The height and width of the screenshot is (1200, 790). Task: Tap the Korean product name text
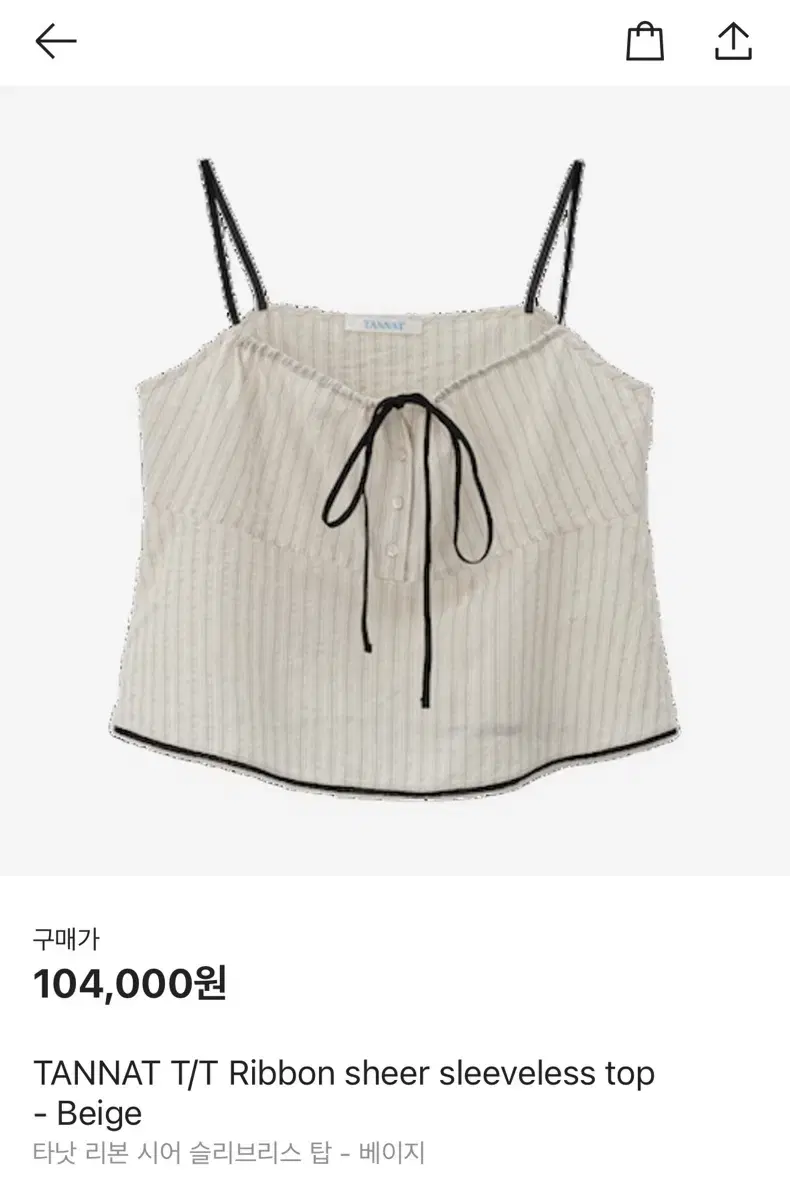tap(228, 1152)
